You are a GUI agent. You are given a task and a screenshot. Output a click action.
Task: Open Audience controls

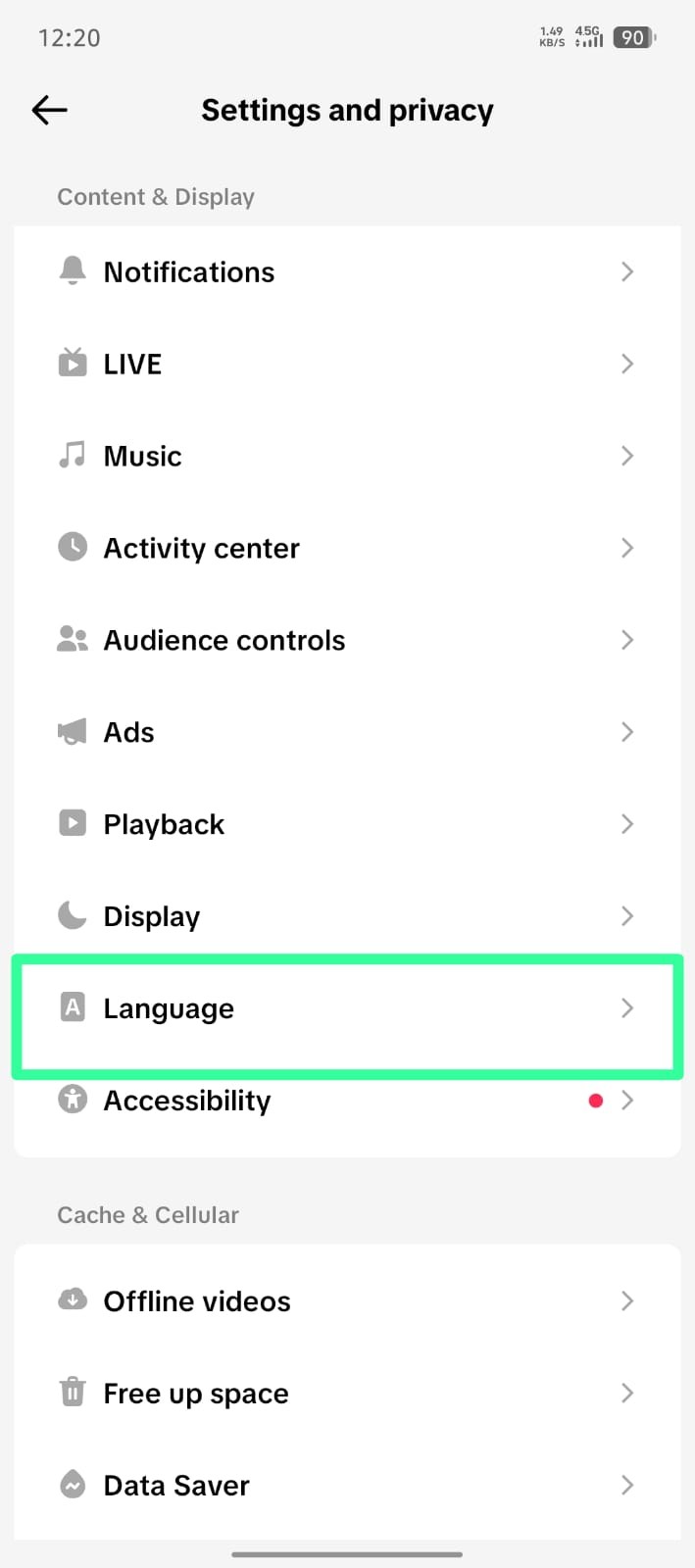tap(346, 640)
